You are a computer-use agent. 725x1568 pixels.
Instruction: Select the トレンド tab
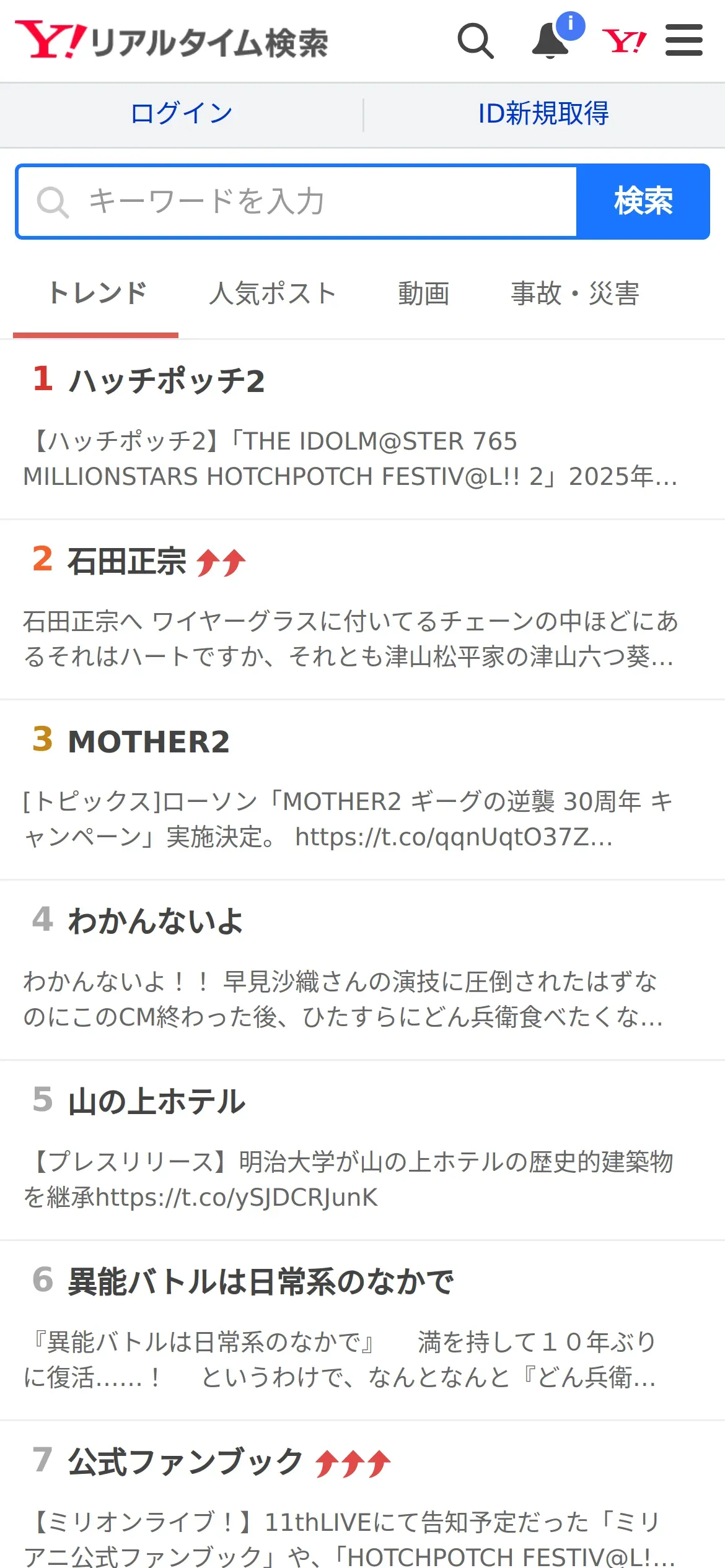coord(96,294)
